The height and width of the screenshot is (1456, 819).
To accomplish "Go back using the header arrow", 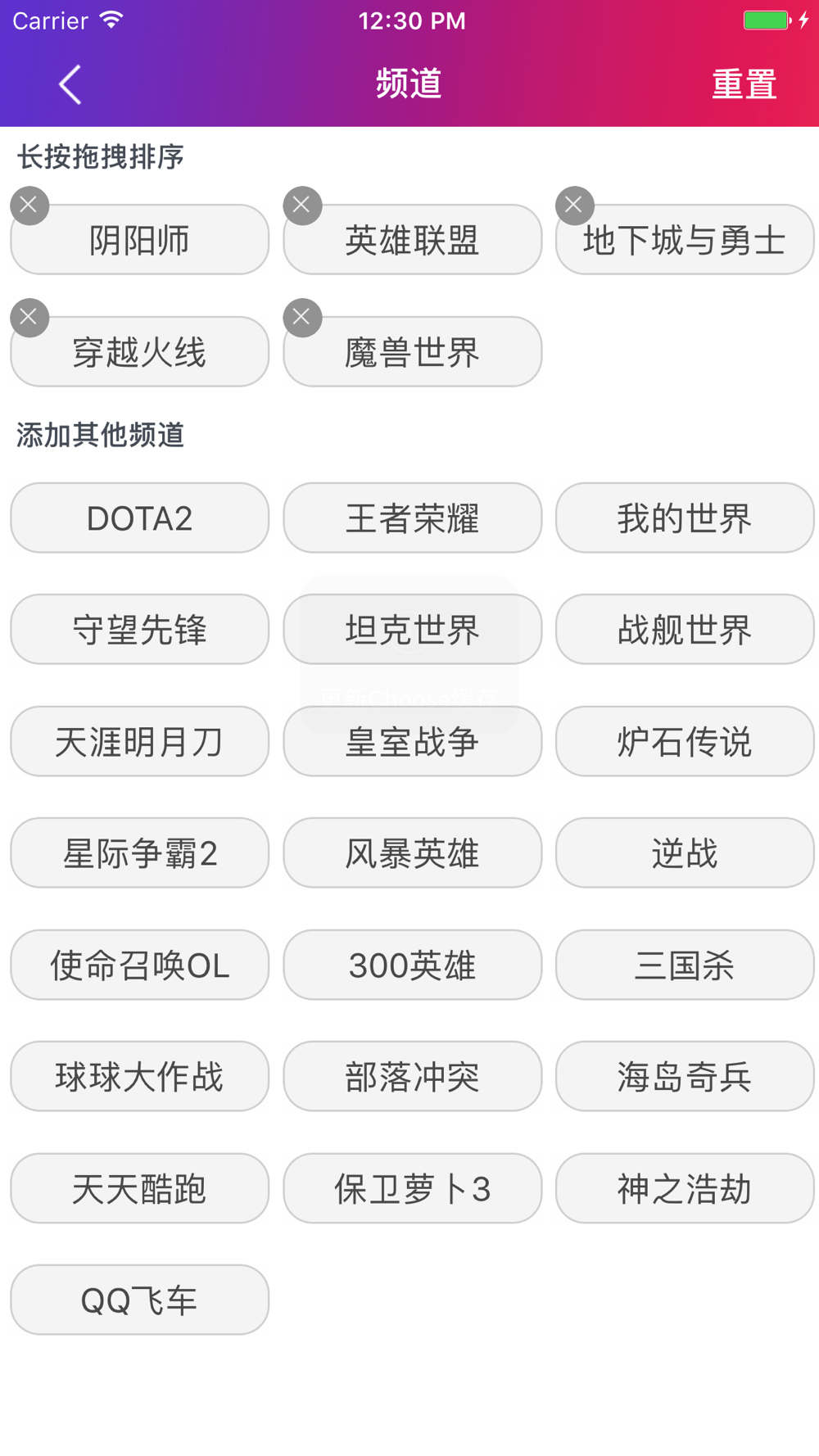I will pyautogui.click(x=70, y=84).
